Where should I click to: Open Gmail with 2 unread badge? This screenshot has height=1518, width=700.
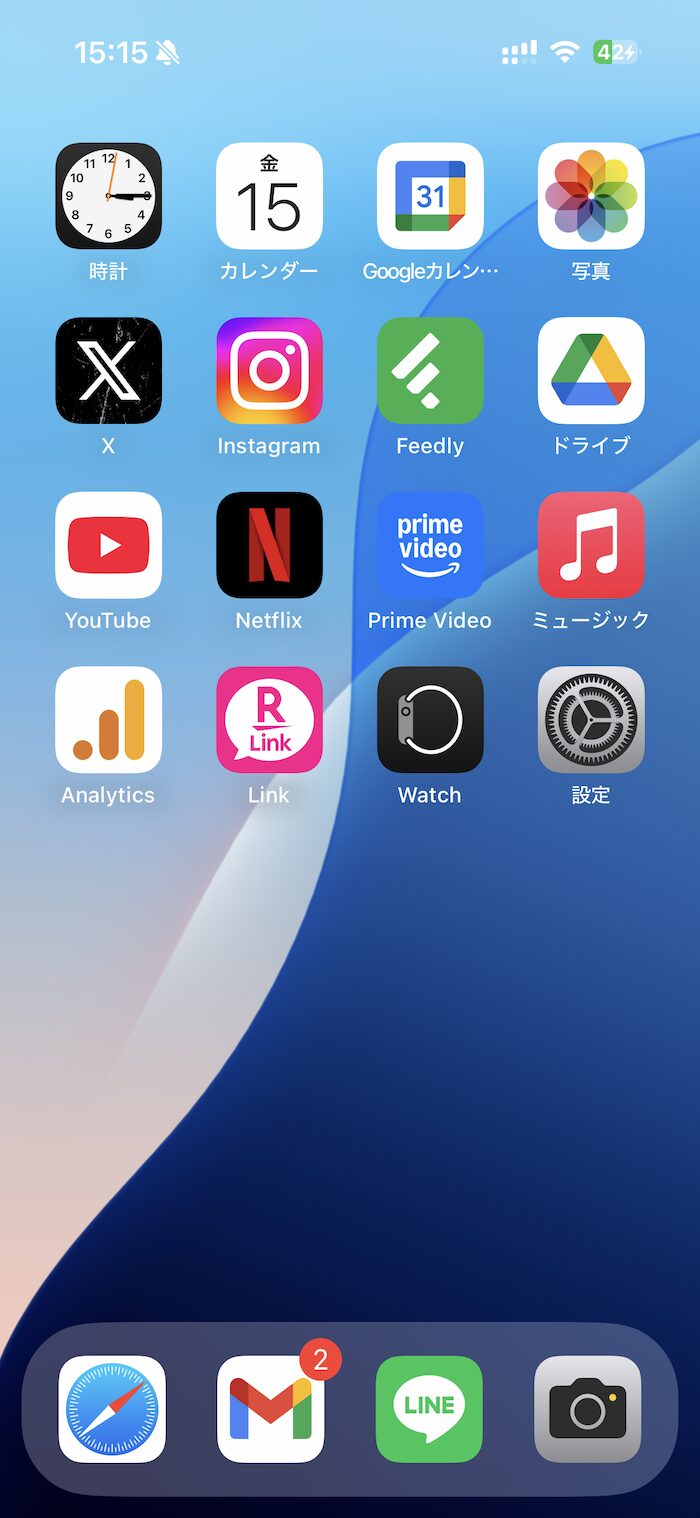coord(271,1409)
